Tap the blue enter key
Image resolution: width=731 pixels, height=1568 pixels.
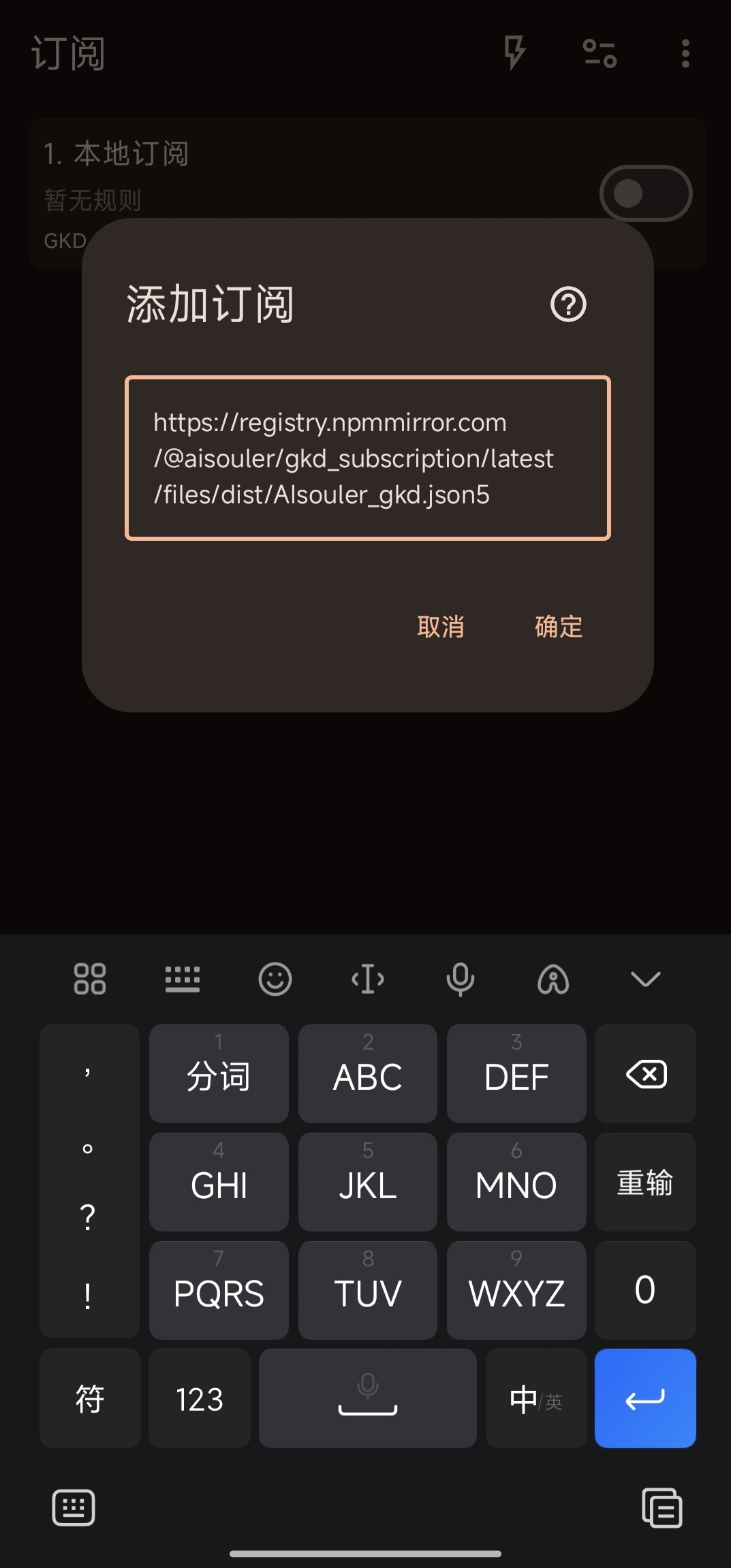[645, 1398]
